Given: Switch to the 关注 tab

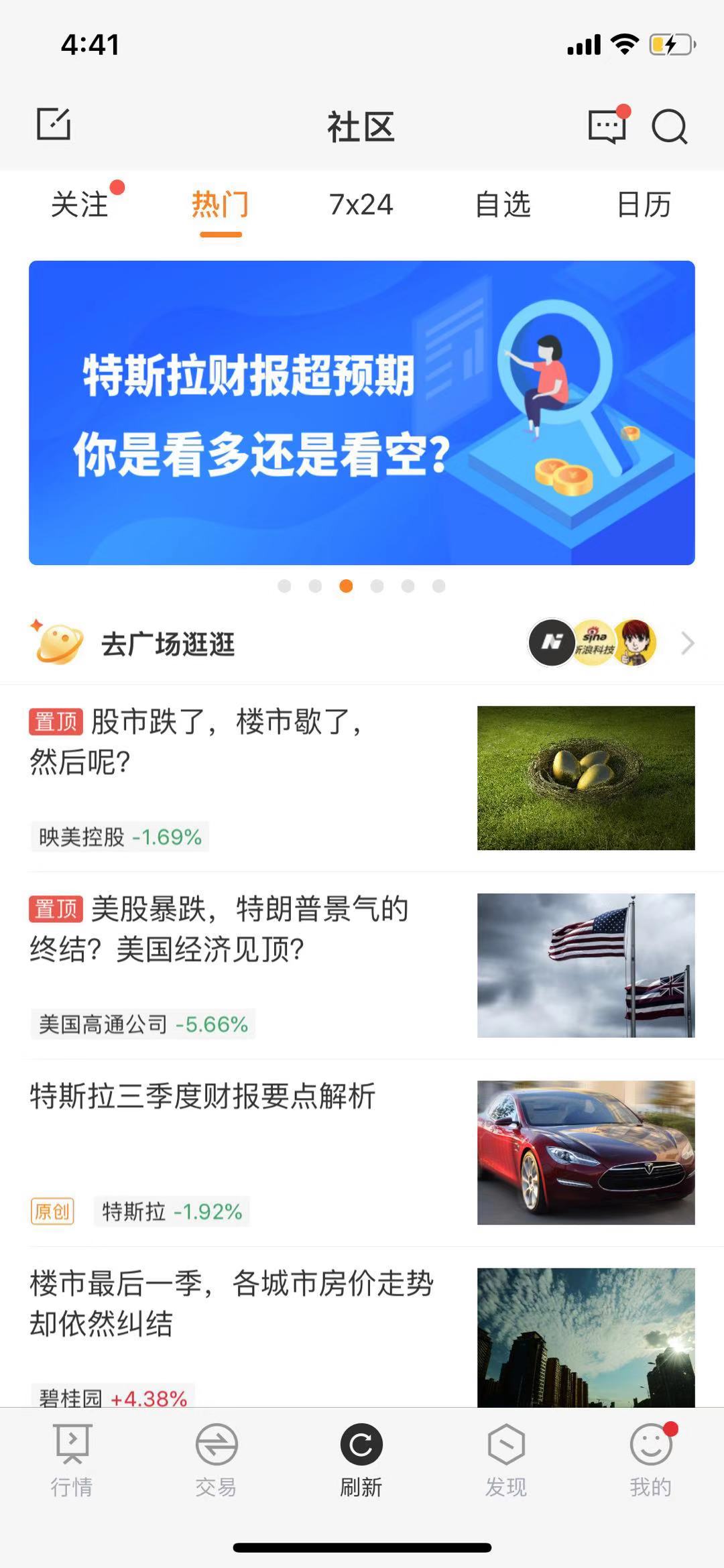Looking at the screenshot, I should 80,204.
